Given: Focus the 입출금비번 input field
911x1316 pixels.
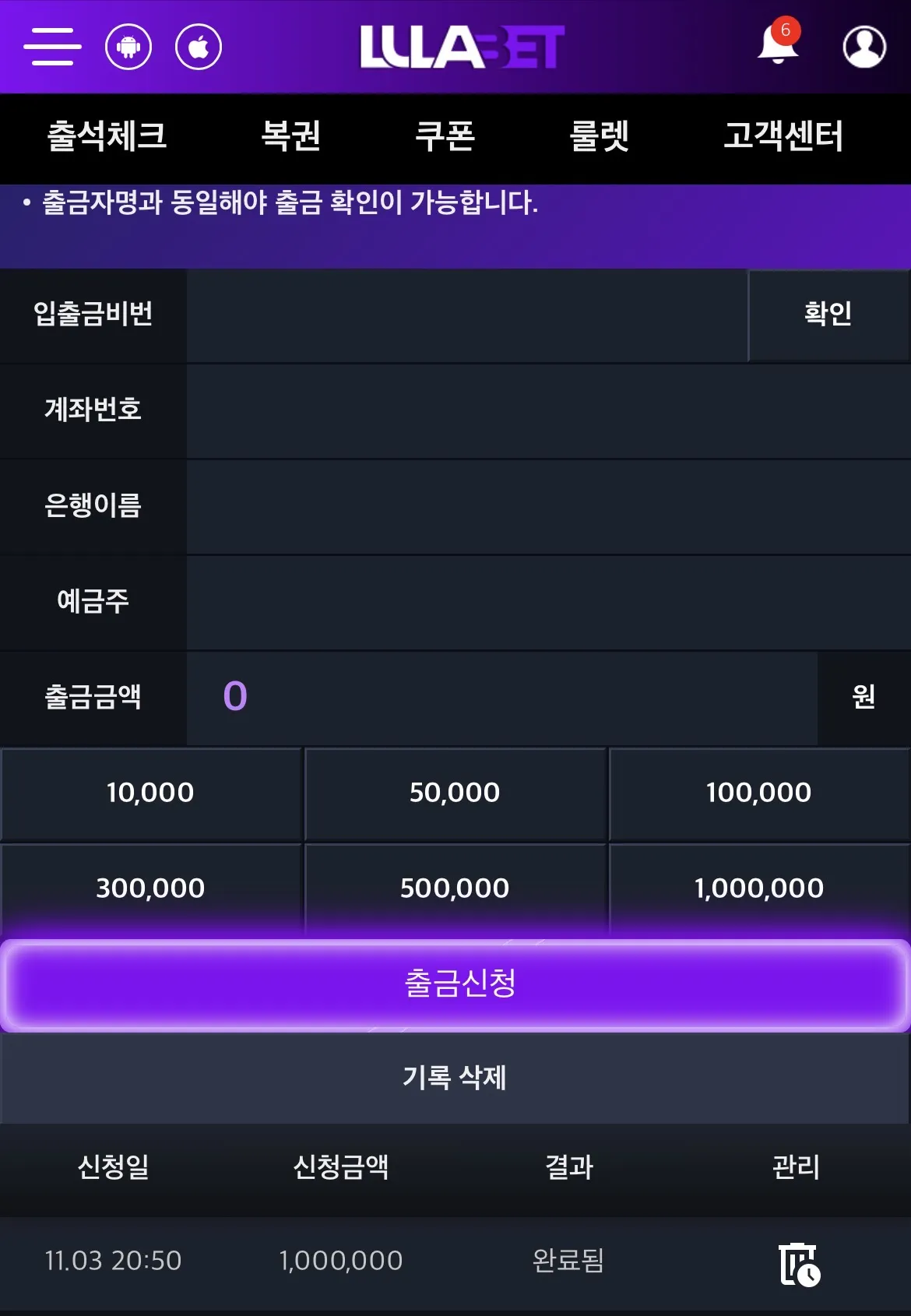Looking at the screenshot, I should (467, 315).
